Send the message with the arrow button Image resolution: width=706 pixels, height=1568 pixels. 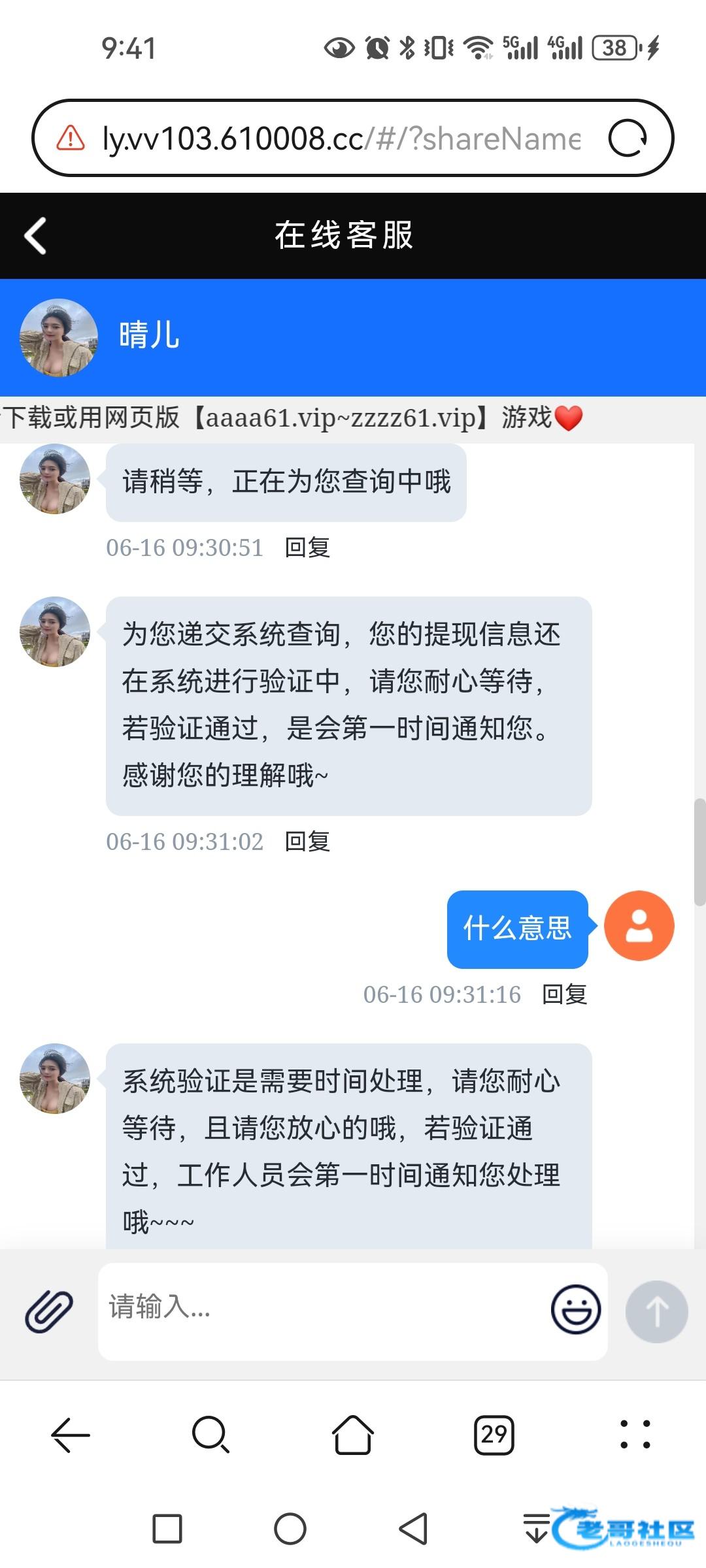point(656,1311)
